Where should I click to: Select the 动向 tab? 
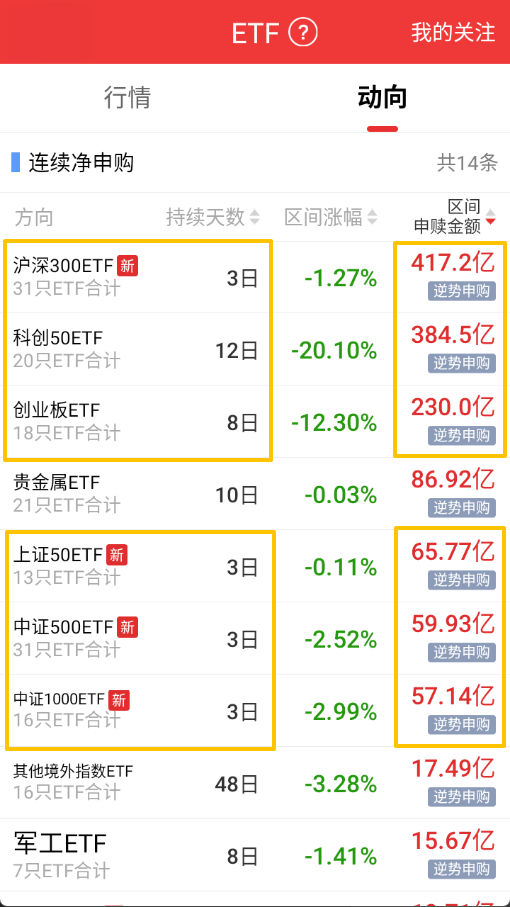(382, 97)
